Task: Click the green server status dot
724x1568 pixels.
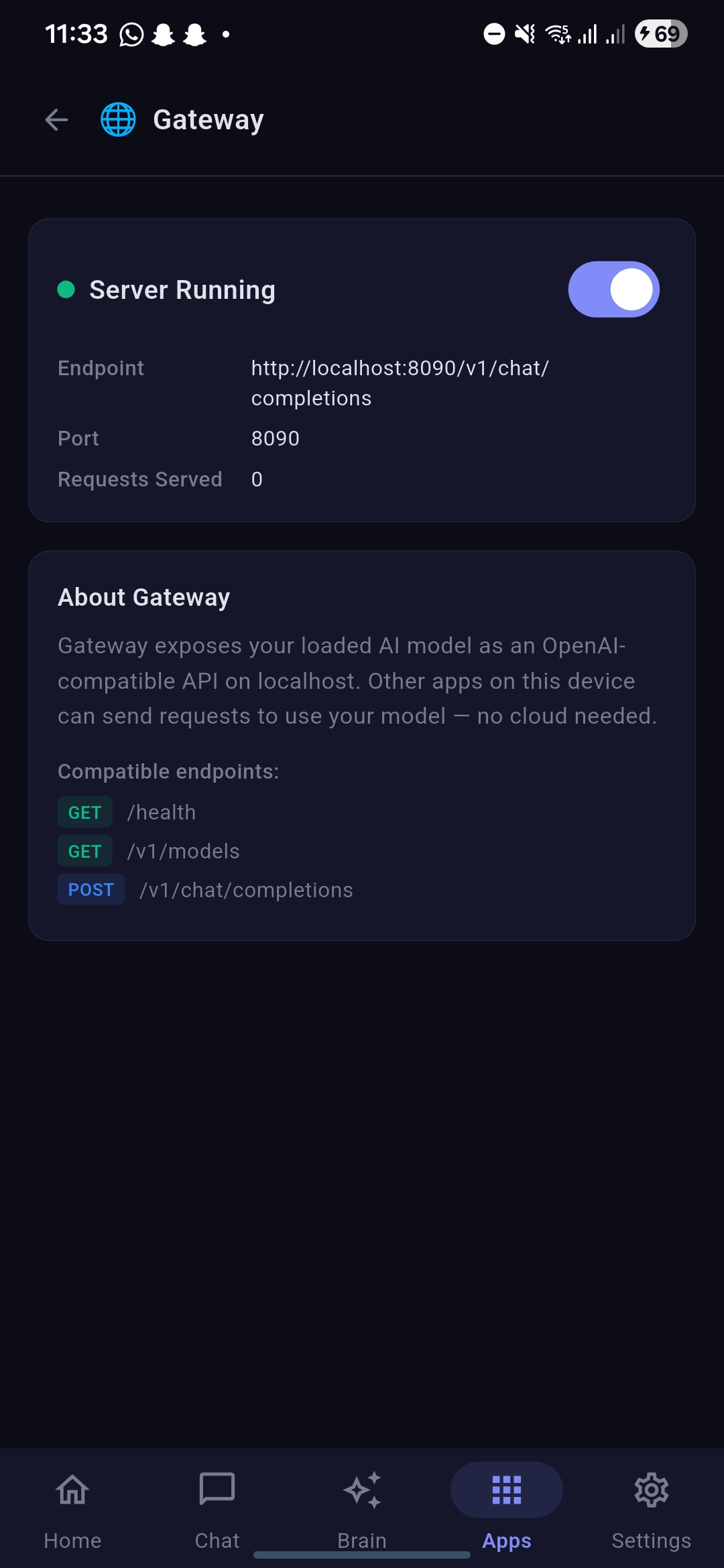Action: (x=66, y=290)
